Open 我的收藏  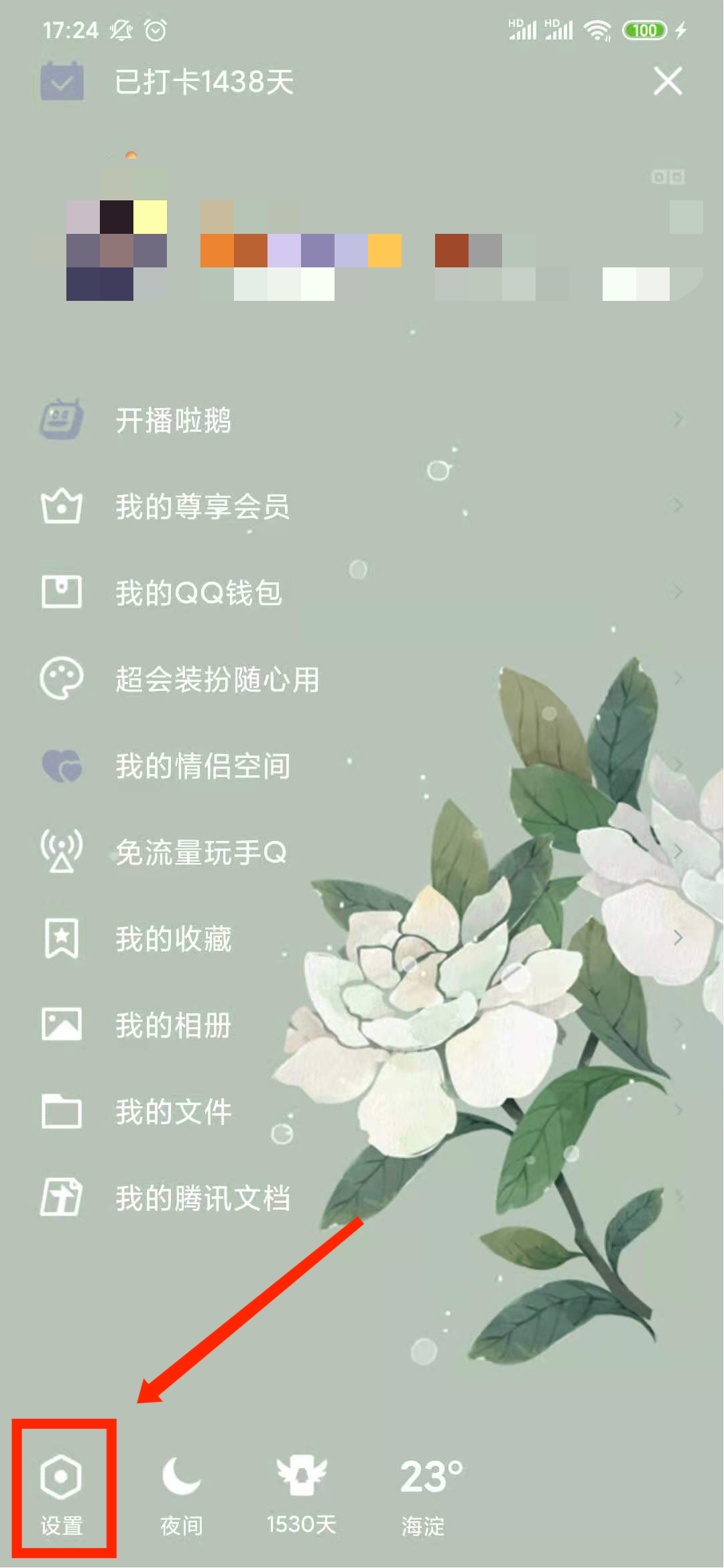pos(173,939)
